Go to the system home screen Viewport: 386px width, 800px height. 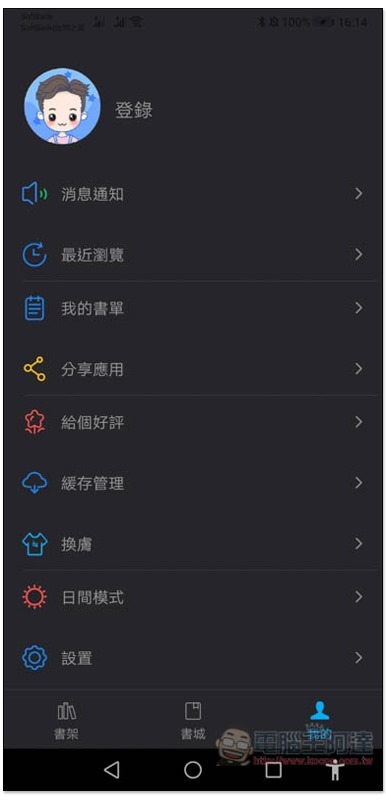193,769
